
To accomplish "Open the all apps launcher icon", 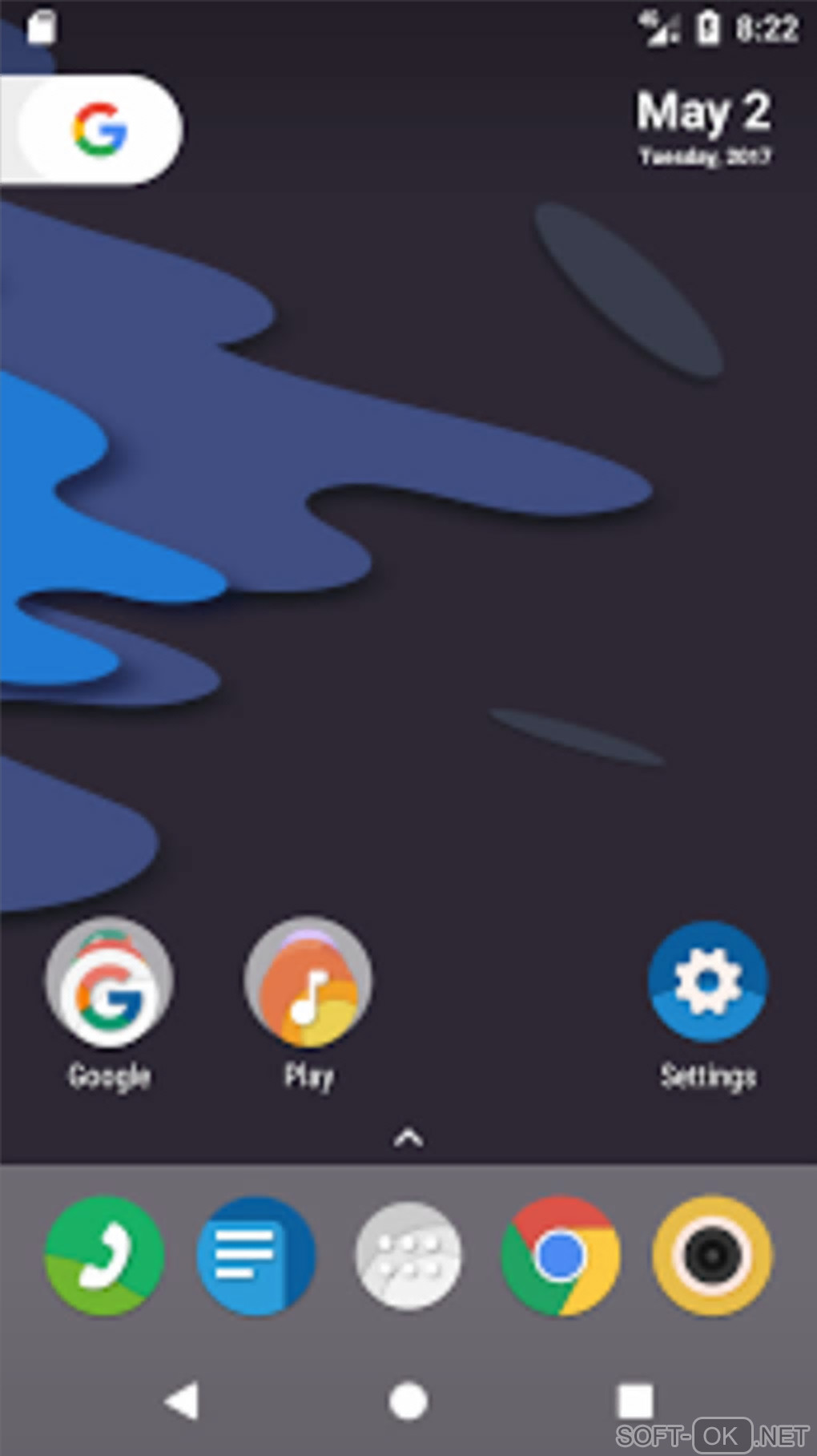I will (408, 1256).
